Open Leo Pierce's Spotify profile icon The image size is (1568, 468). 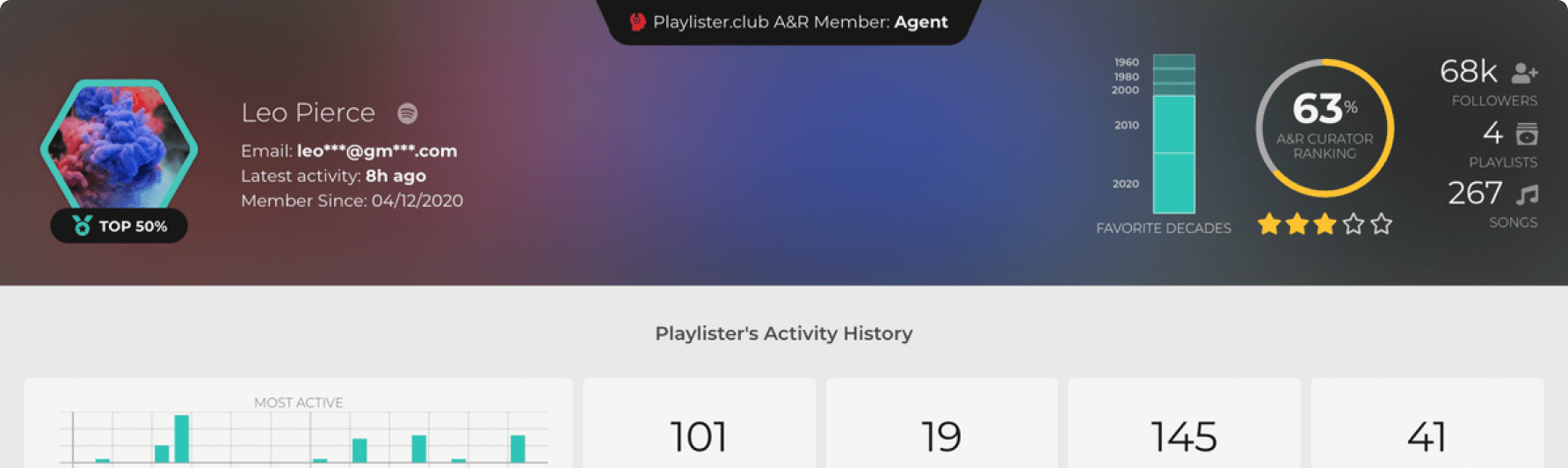[x=407, y=113]
